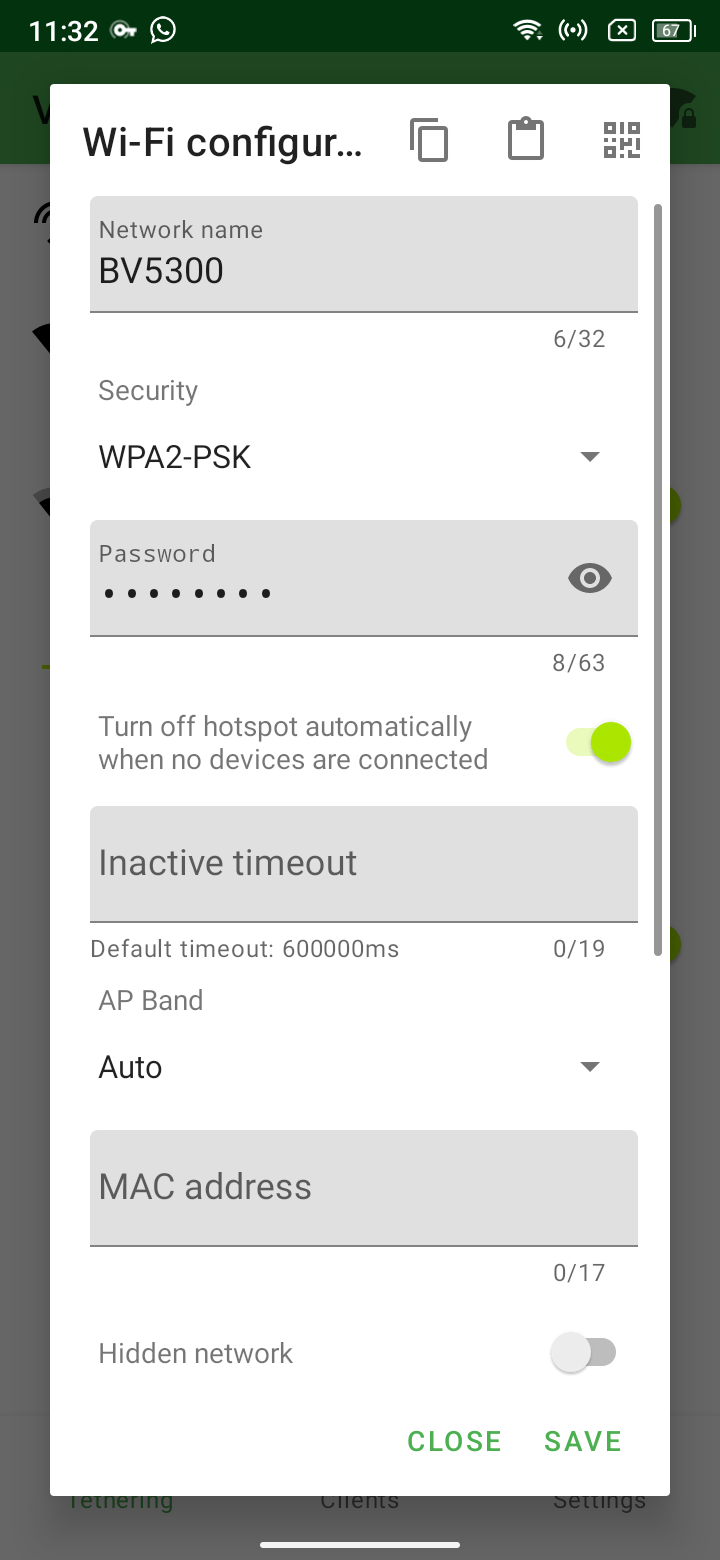Reveal the password with the eye icon

590,578
